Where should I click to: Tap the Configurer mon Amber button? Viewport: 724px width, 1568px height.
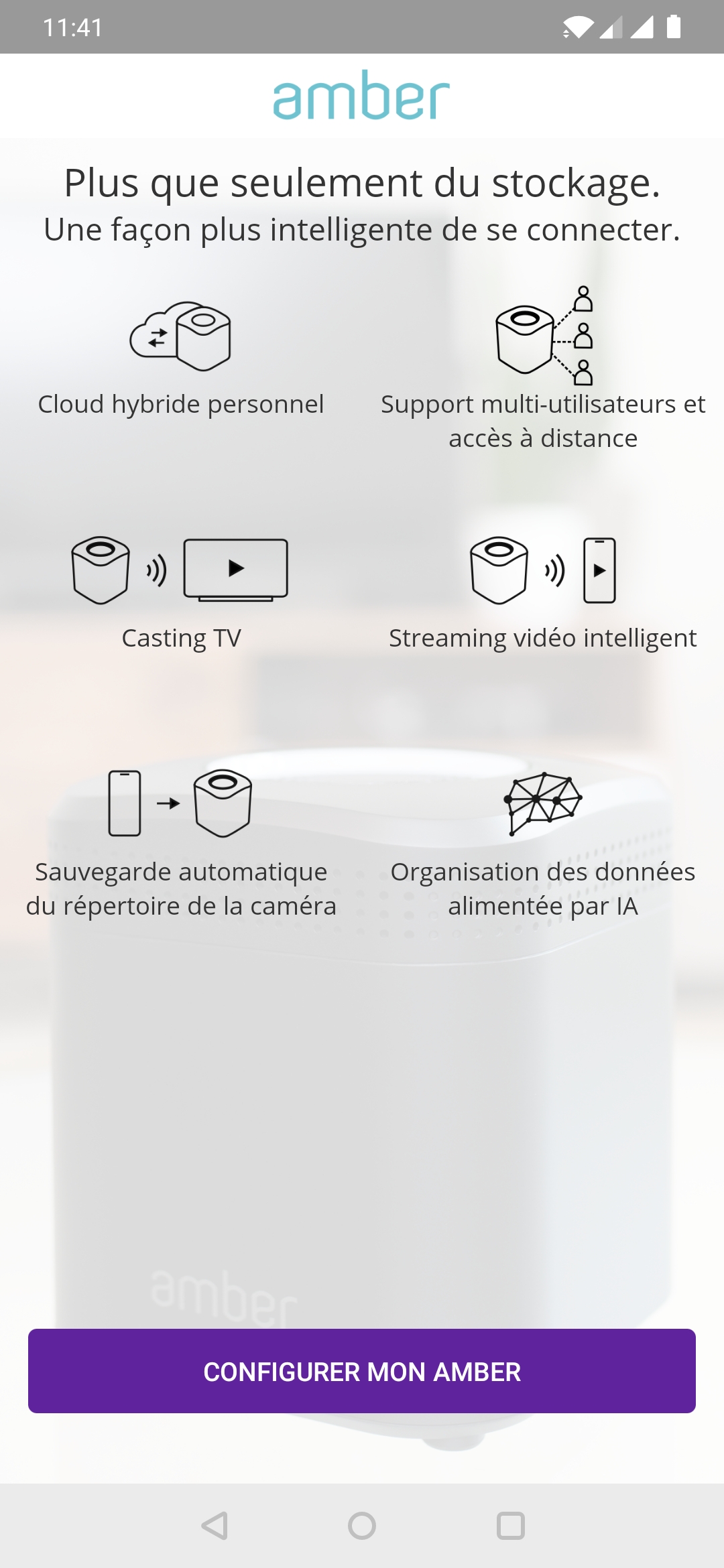[362, 1371]
